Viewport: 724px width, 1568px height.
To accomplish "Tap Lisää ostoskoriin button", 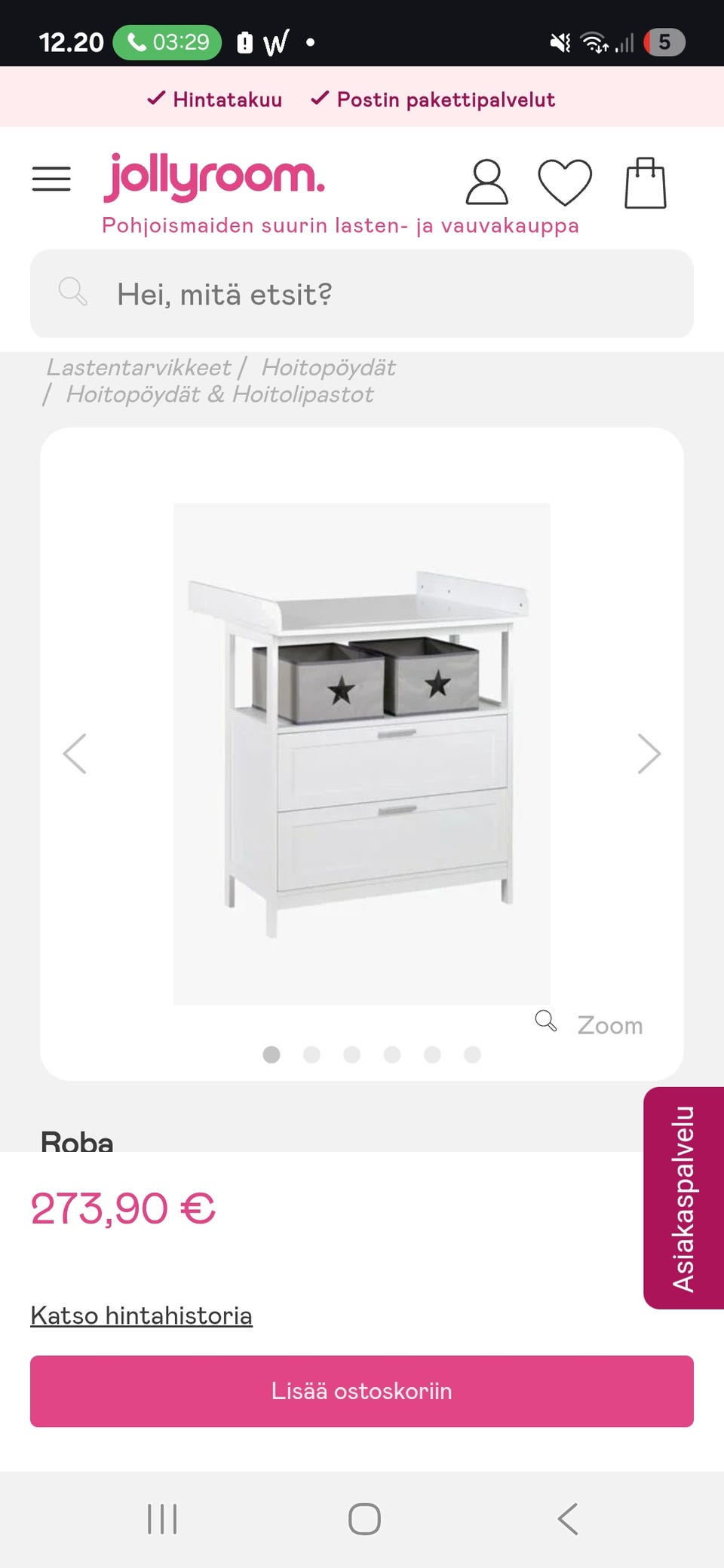I will pyautogui.click(x=362, y=1391).
